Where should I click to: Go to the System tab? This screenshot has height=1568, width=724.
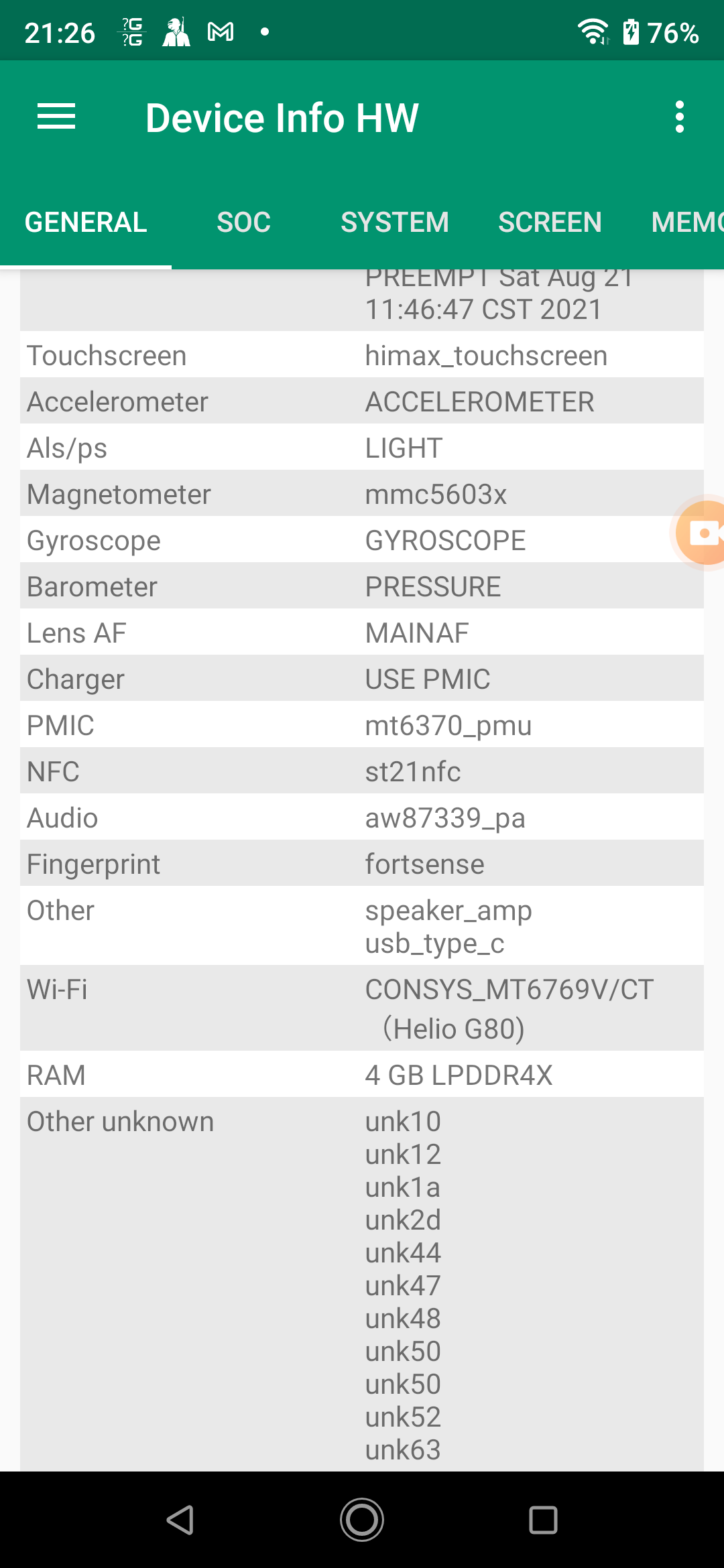pos(395,222)
